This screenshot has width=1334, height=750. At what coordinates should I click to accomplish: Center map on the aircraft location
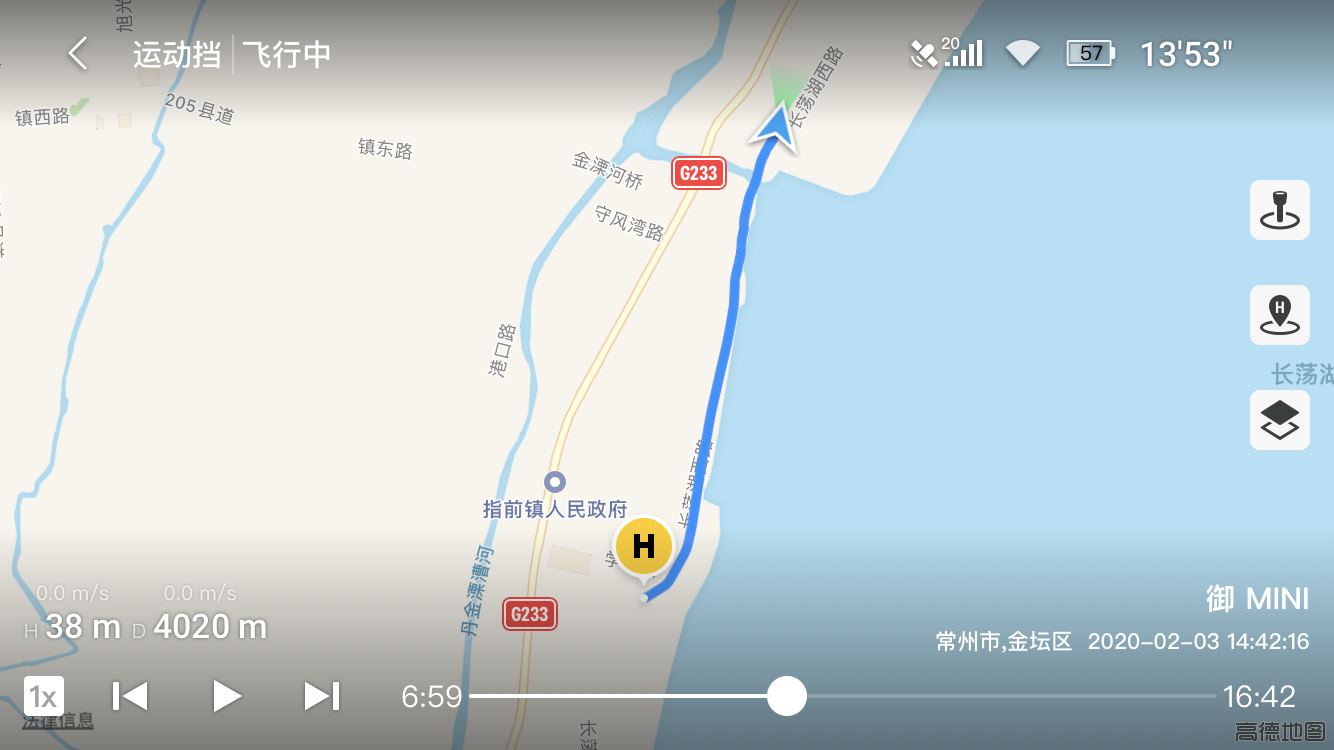pyautogui.click(x=1279, y=210)
